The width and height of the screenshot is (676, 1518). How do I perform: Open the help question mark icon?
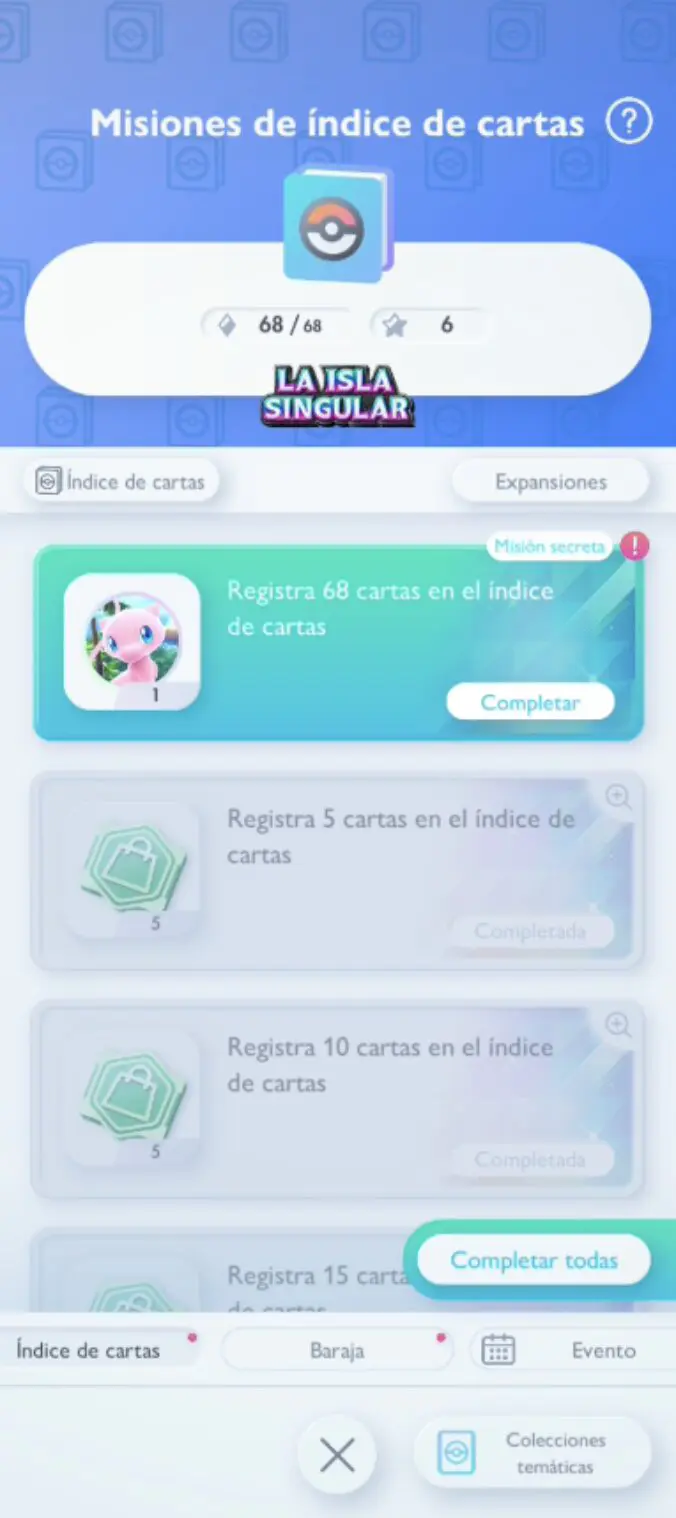click(x=629, y=123)
